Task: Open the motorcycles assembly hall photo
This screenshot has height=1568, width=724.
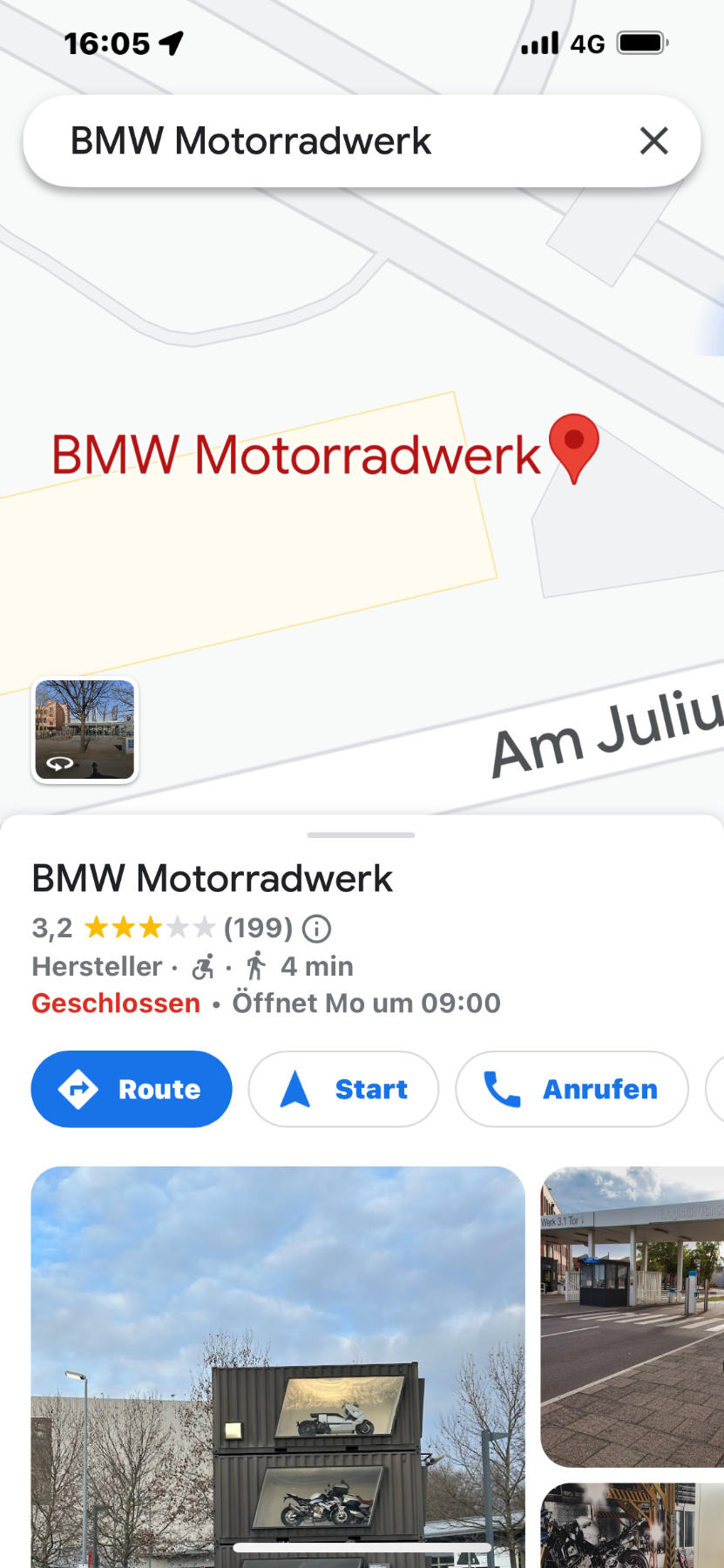Action: [x=633, y=1524]
